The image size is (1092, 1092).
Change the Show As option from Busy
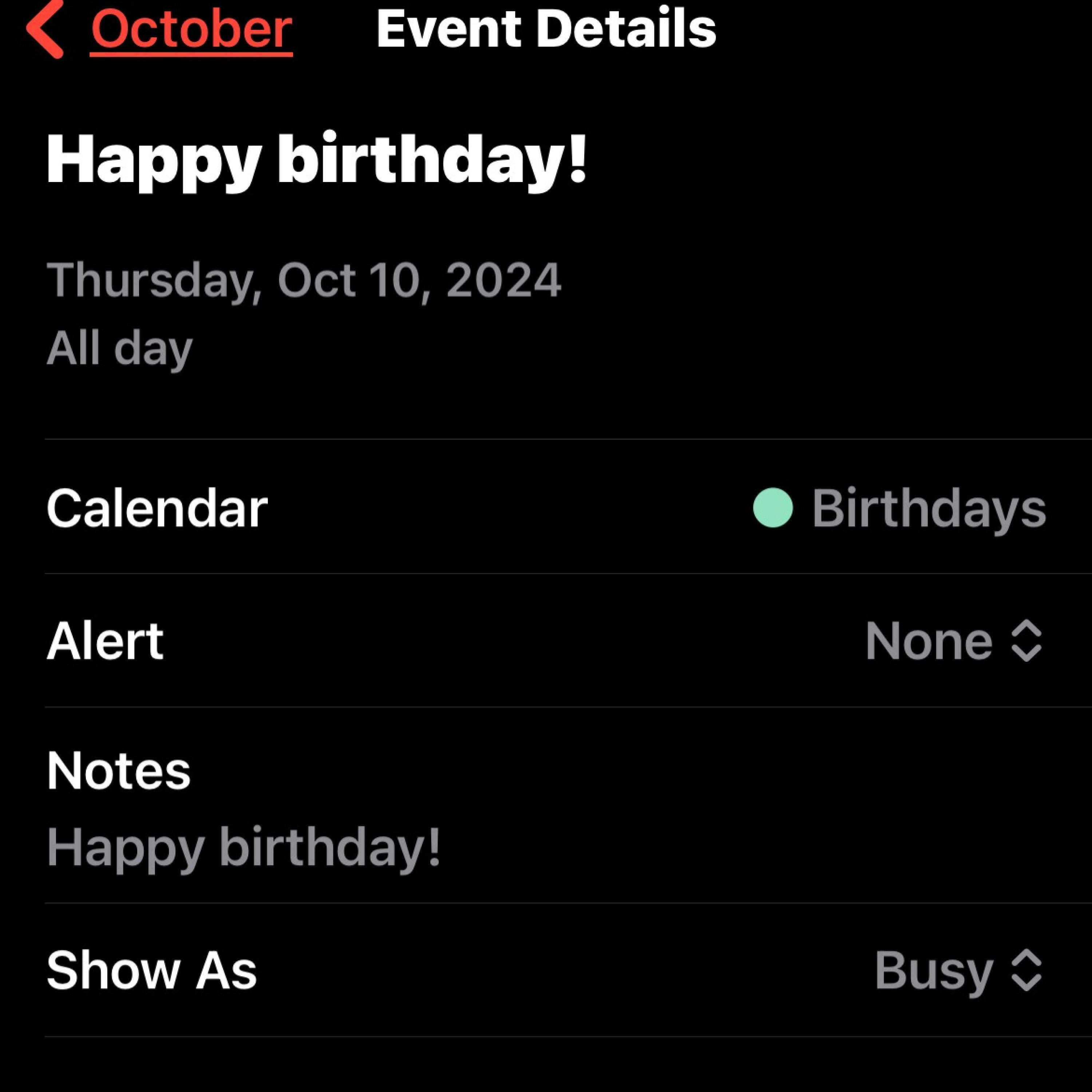(957, 970)
